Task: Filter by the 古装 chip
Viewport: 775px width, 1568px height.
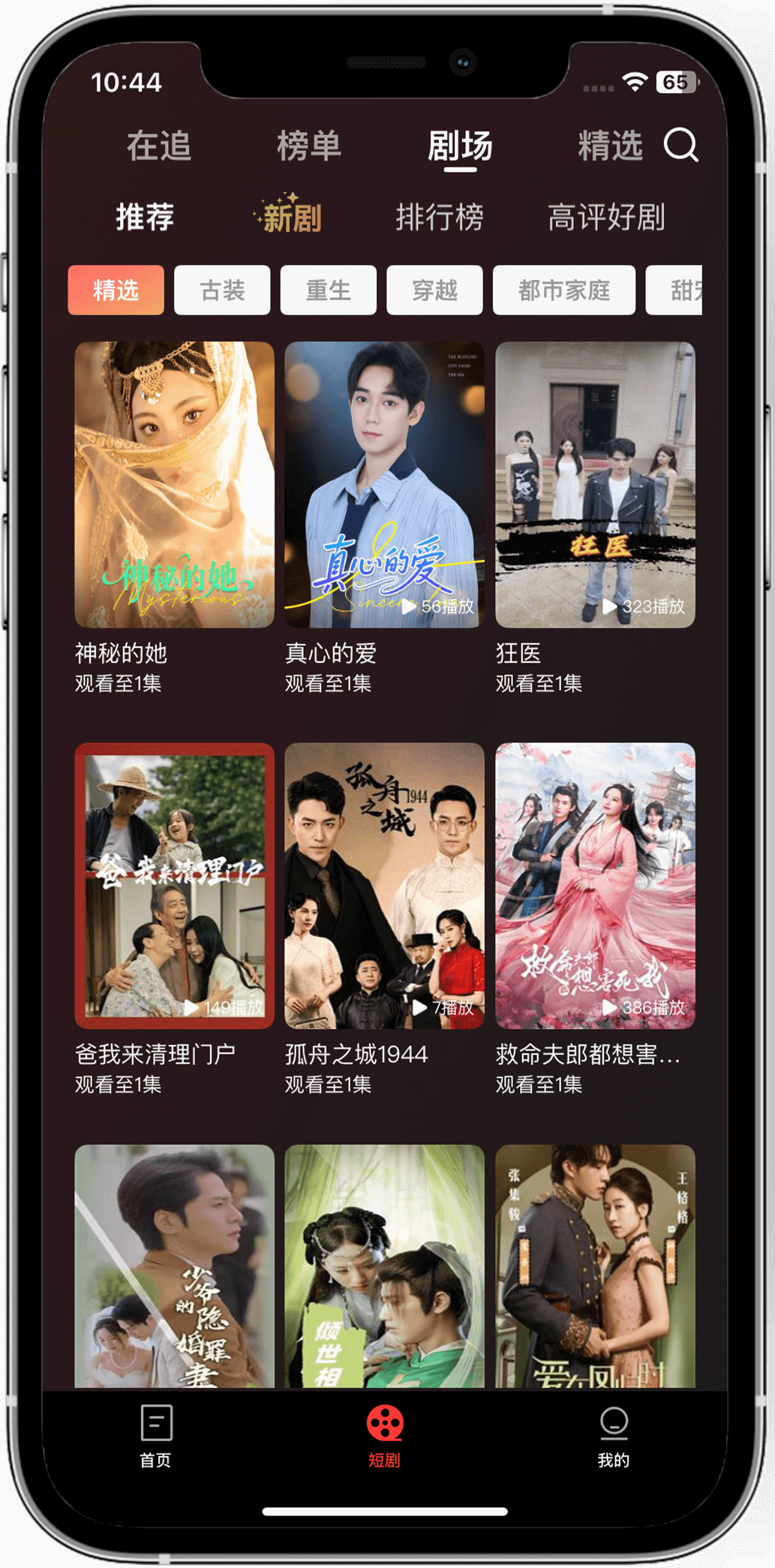Action: pos(222,290)
